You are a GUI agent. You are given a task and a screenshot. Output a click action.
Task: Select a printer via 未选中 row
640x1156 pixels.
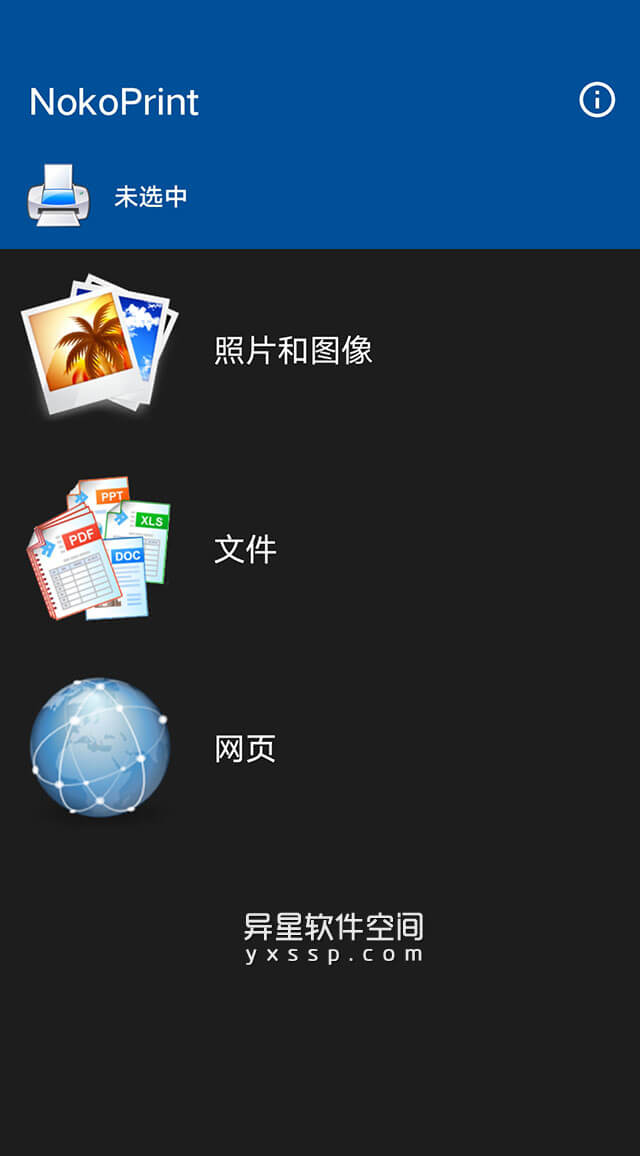(150, 196)
